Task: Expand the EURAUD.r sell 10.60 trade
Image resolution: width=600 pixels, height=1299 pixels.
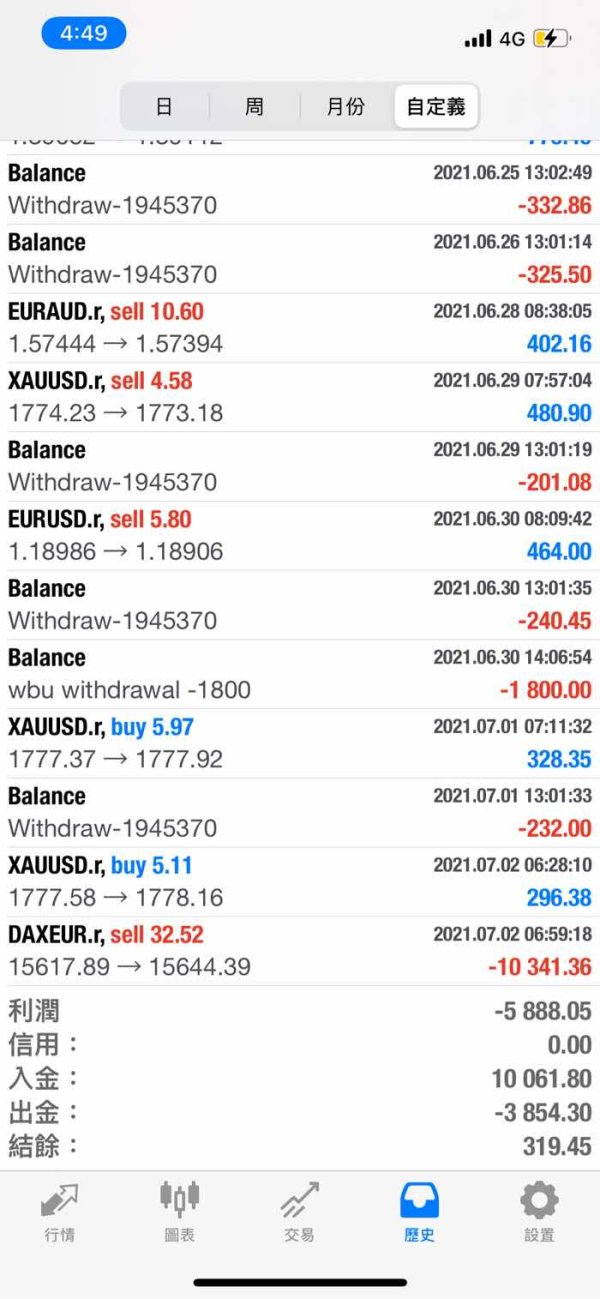Action: coord(300,328)
